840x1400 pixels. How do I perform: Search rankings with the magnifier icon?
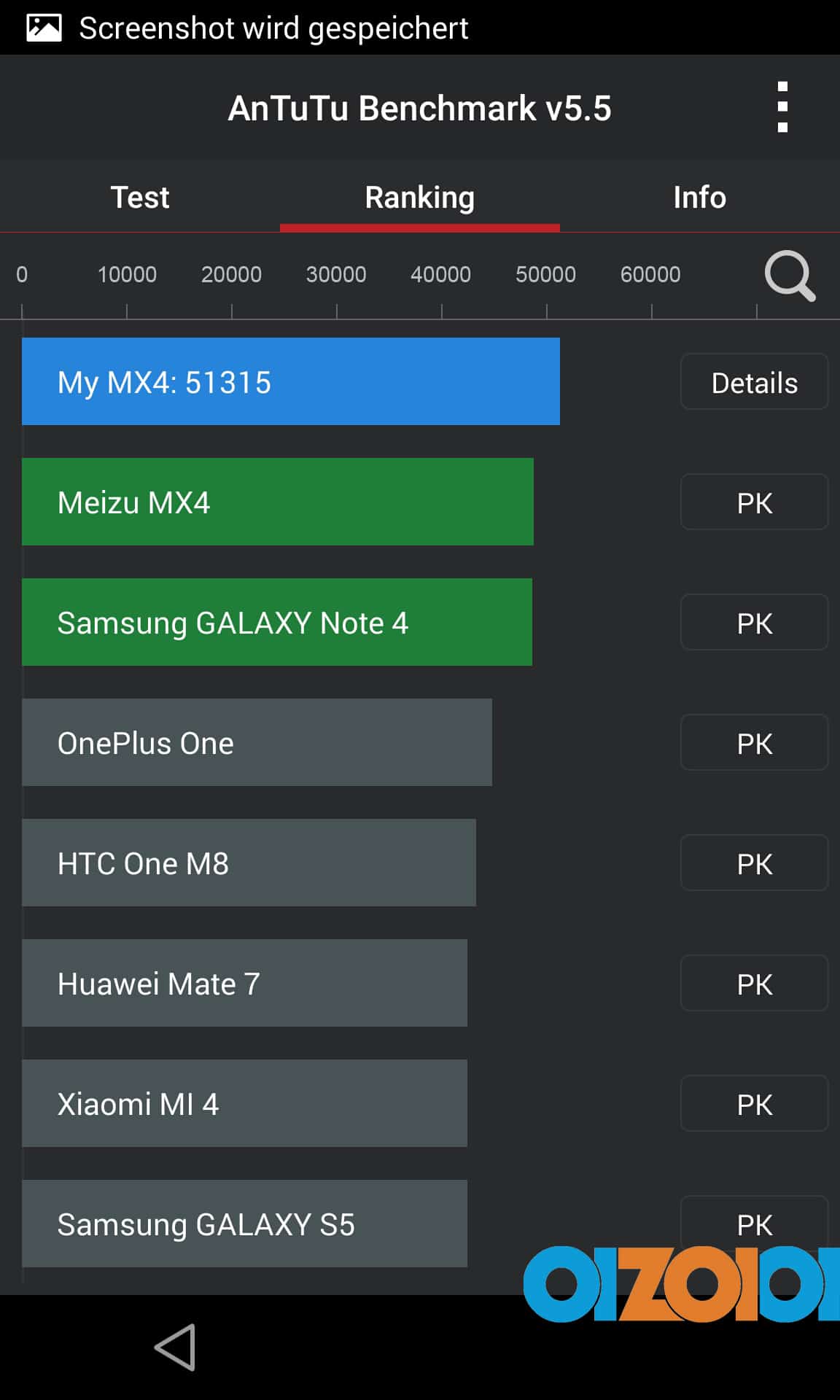790,276
